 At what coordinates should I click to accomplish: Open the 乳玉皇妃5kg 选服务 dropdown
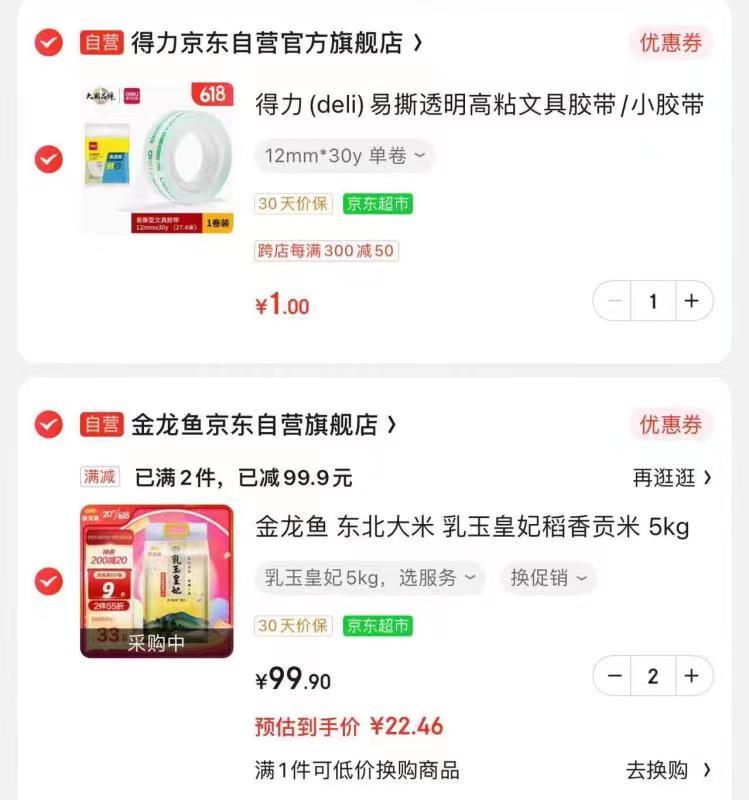pos(373,578)
